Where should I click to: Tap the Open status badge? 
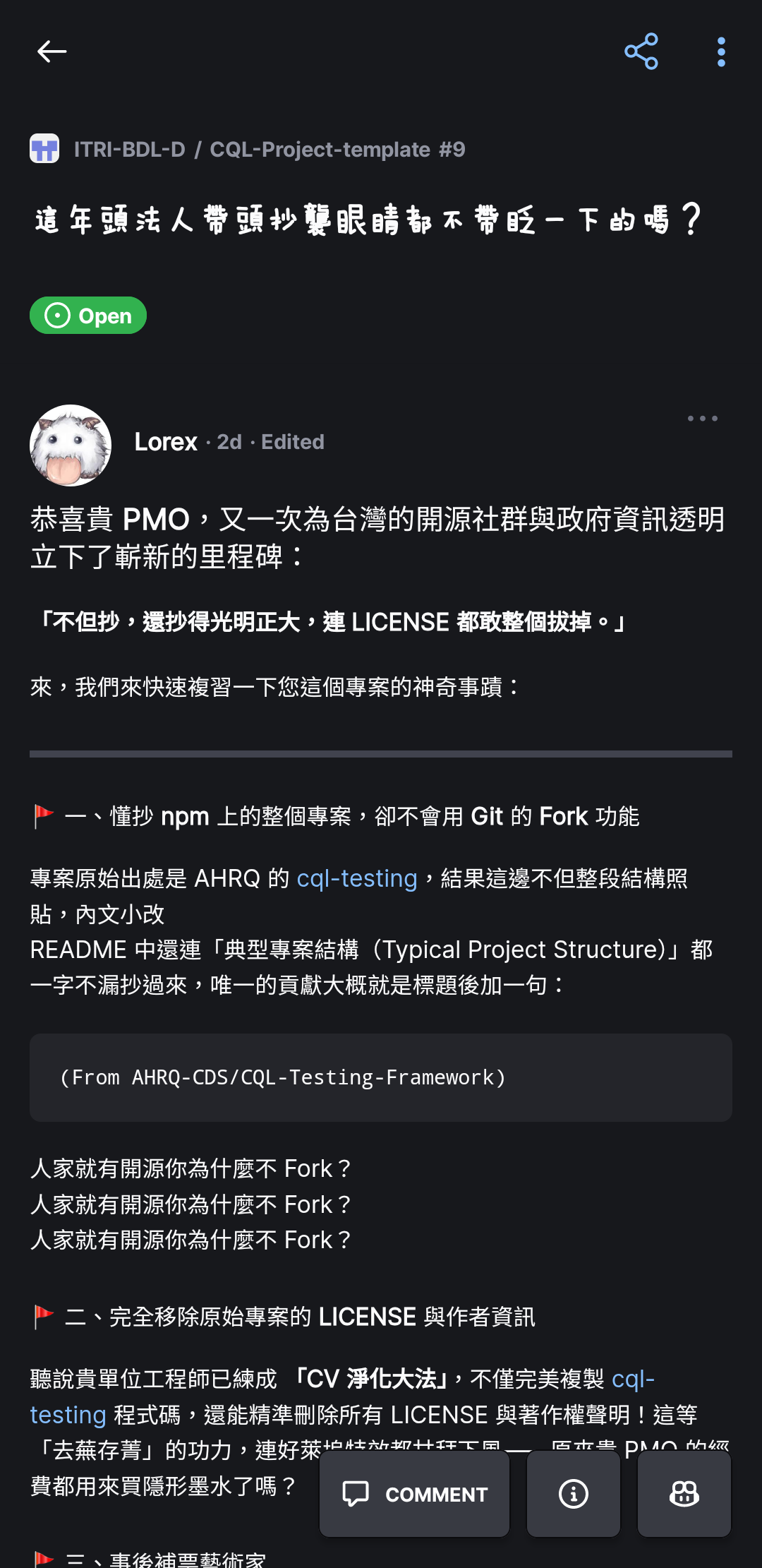tap(87, 316)
